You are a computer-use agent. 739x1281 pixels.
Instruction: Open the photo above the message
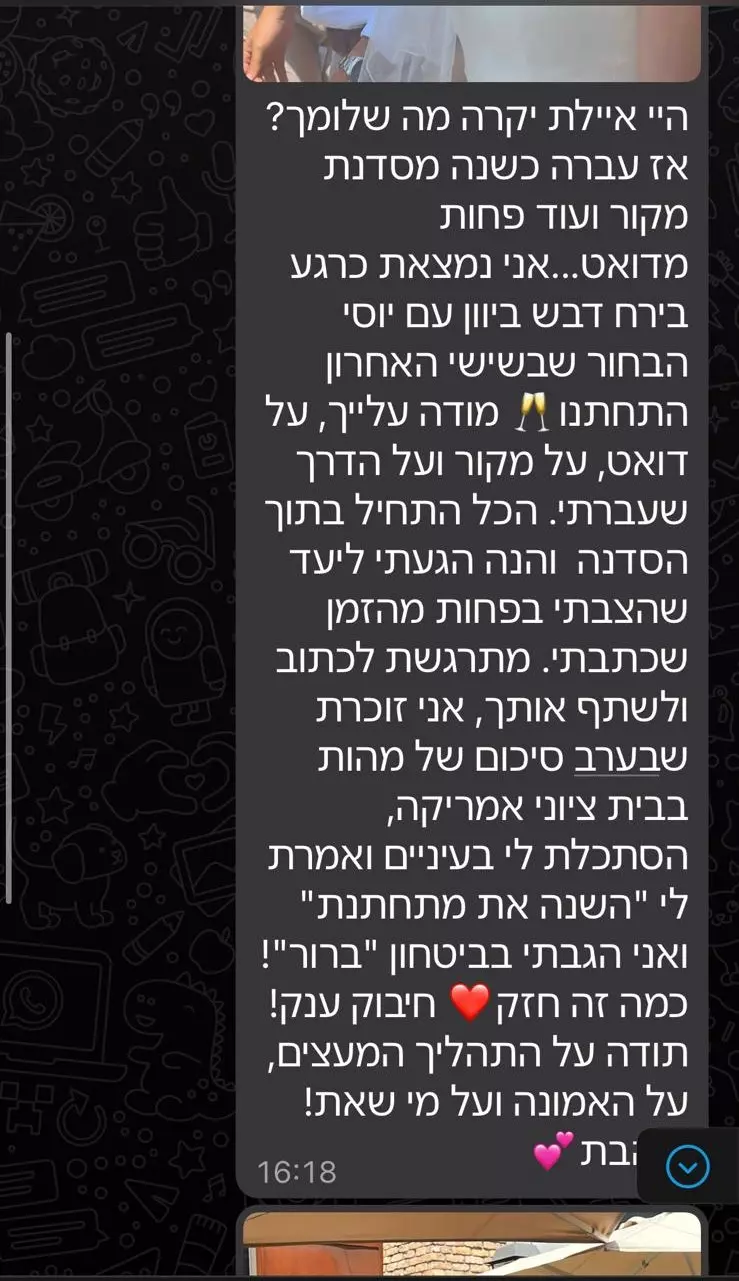[471, 42]
